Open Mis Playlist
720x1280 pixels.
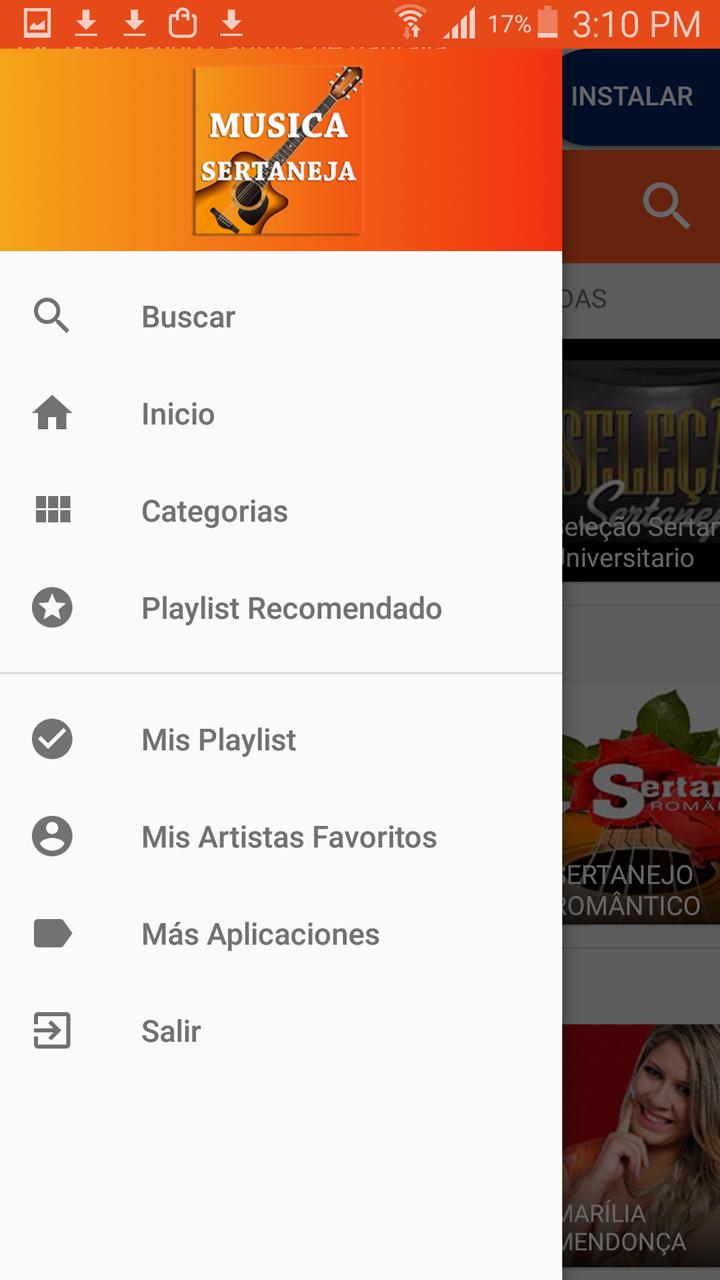(x=218, y=740)
